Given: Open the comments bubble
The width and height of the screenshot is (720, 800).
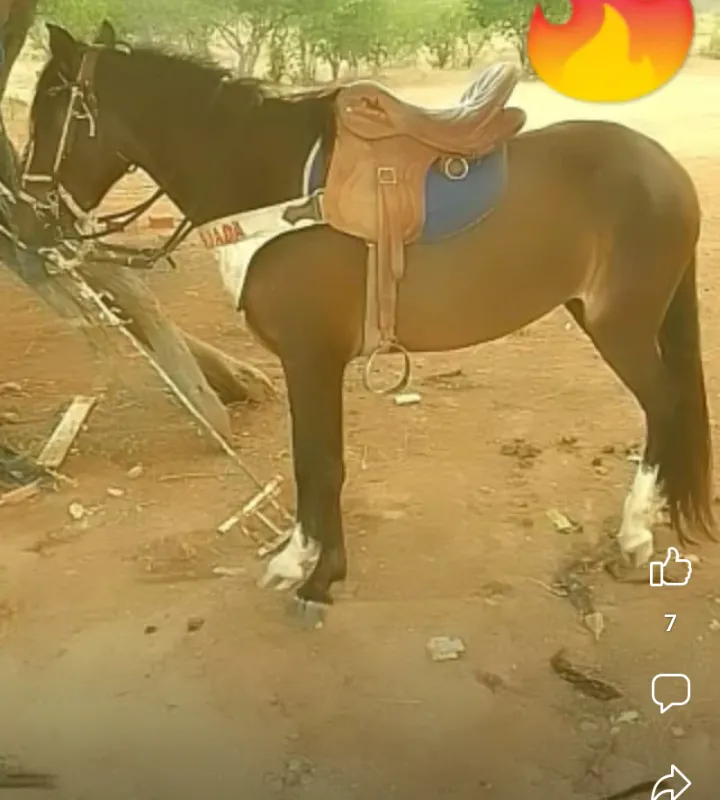Looking at the screenshot, I should [x=670, y=692].
